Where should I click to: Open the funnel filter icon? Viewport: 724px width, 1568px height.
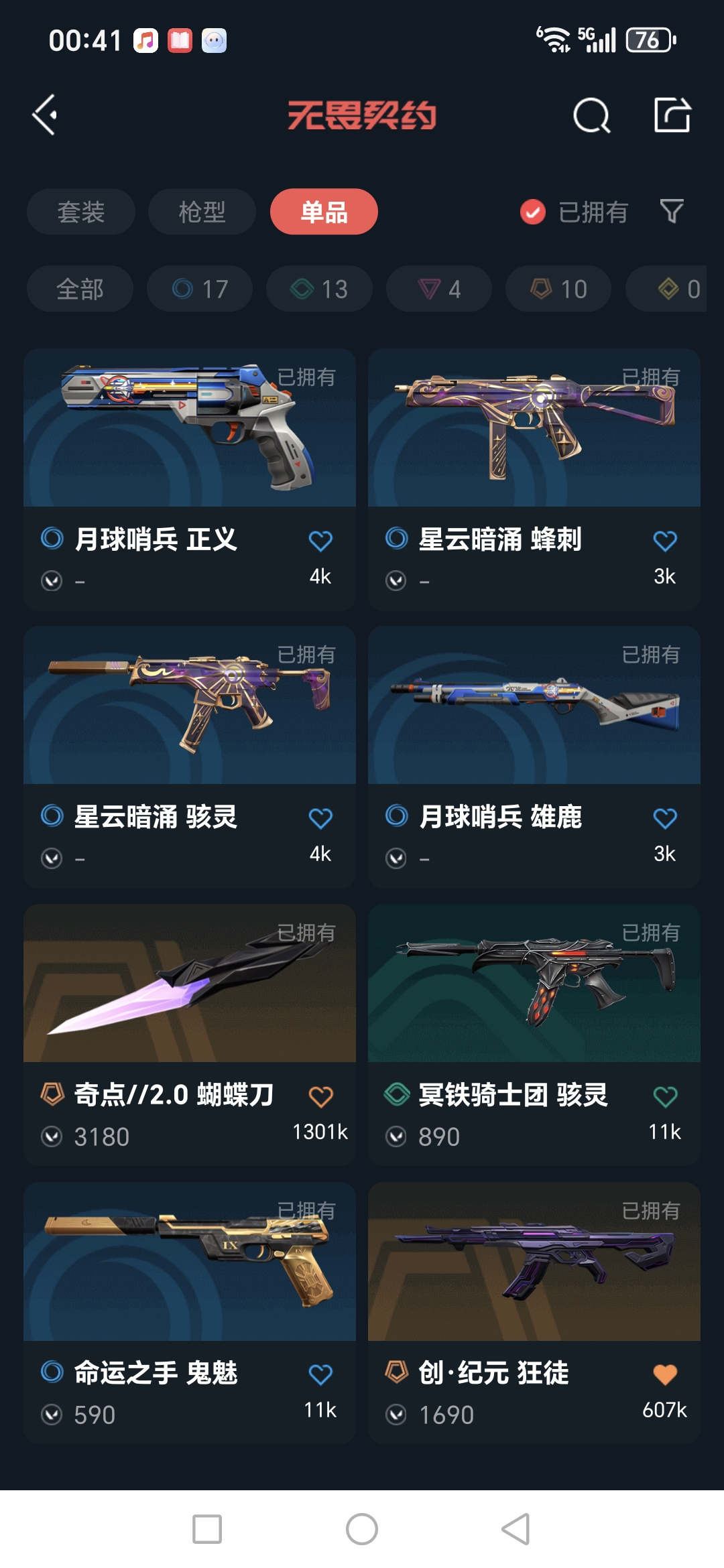pyautogui.click(x=672, y=212)
